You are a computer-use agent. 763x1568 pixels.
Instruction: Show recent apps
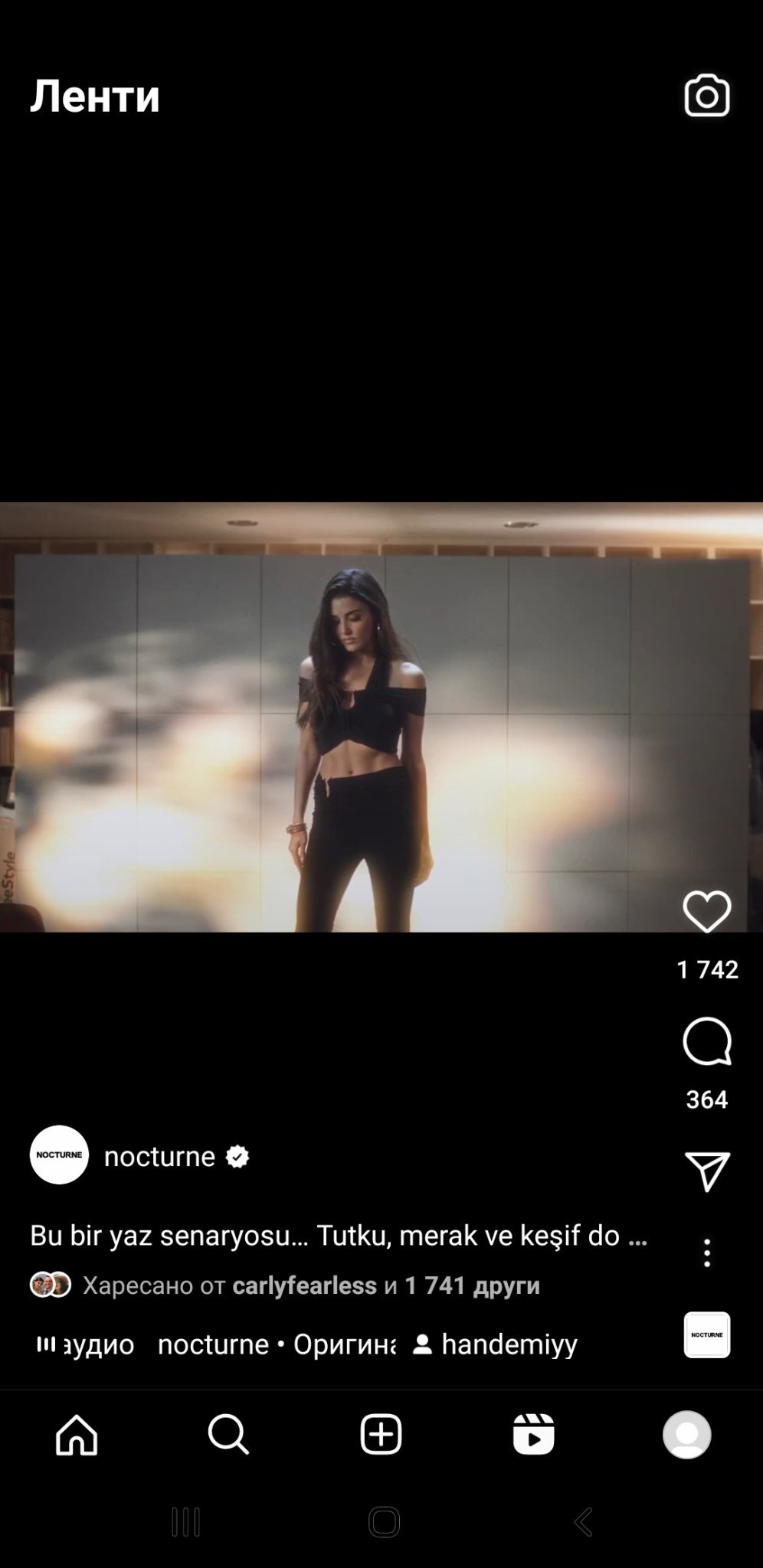click(x=185, y=1522)
